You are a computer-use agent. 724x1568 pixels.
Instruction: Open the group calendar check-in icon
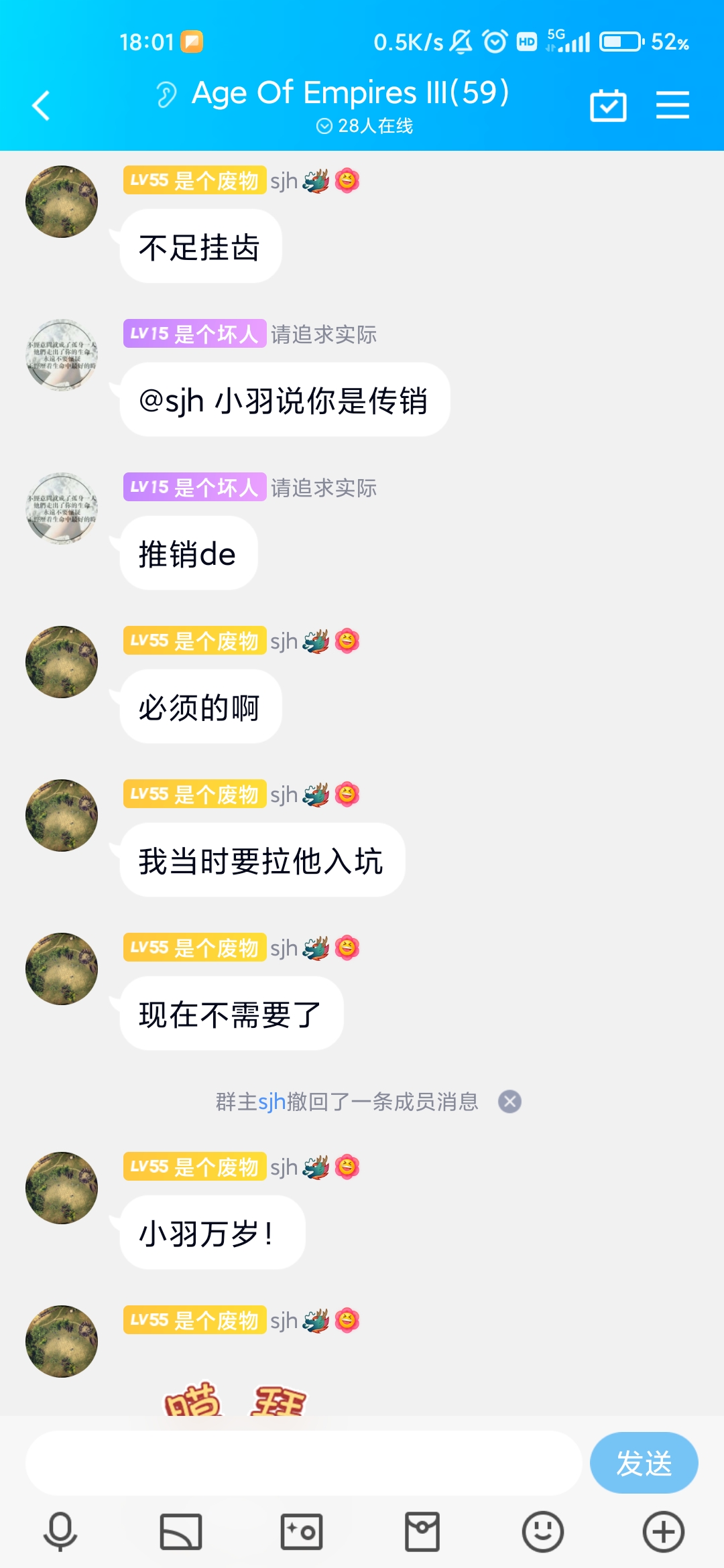[x=608, y=106]
